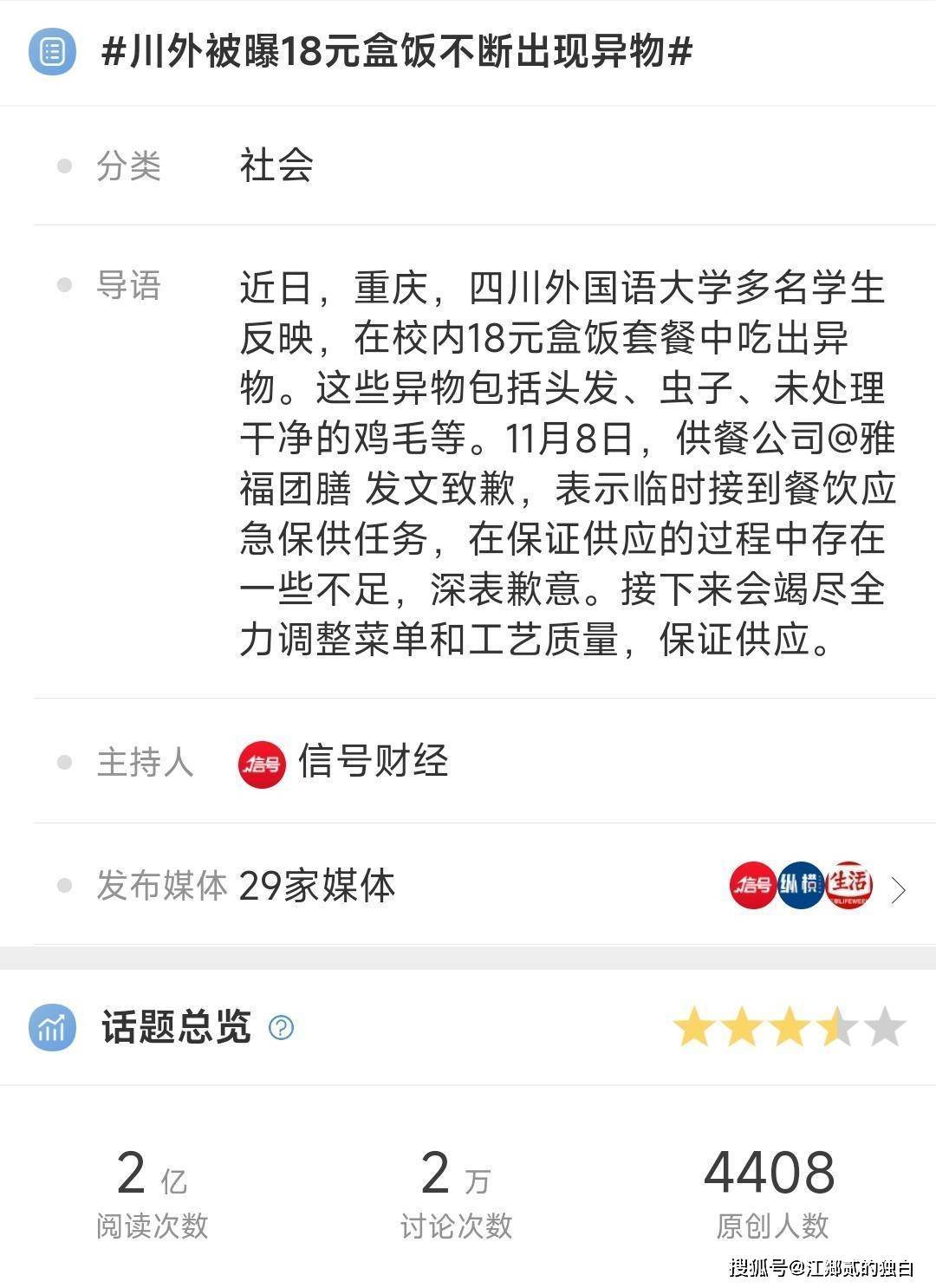Open help icon beside 话题总览
The width and height of the screenshot is (936, 1288).
point(282,1028)
